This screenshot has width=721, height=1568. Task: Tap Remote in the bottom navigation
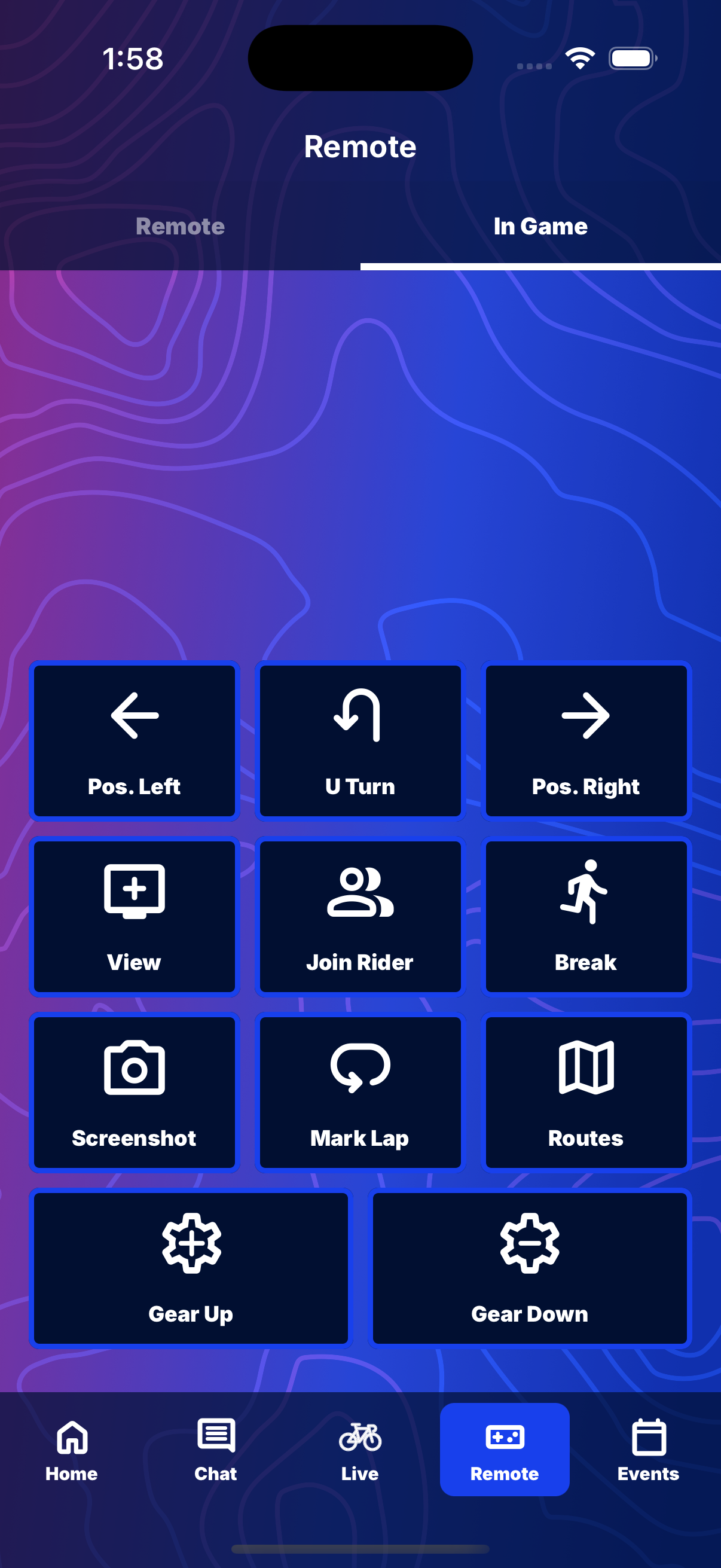pos(505,1450)
